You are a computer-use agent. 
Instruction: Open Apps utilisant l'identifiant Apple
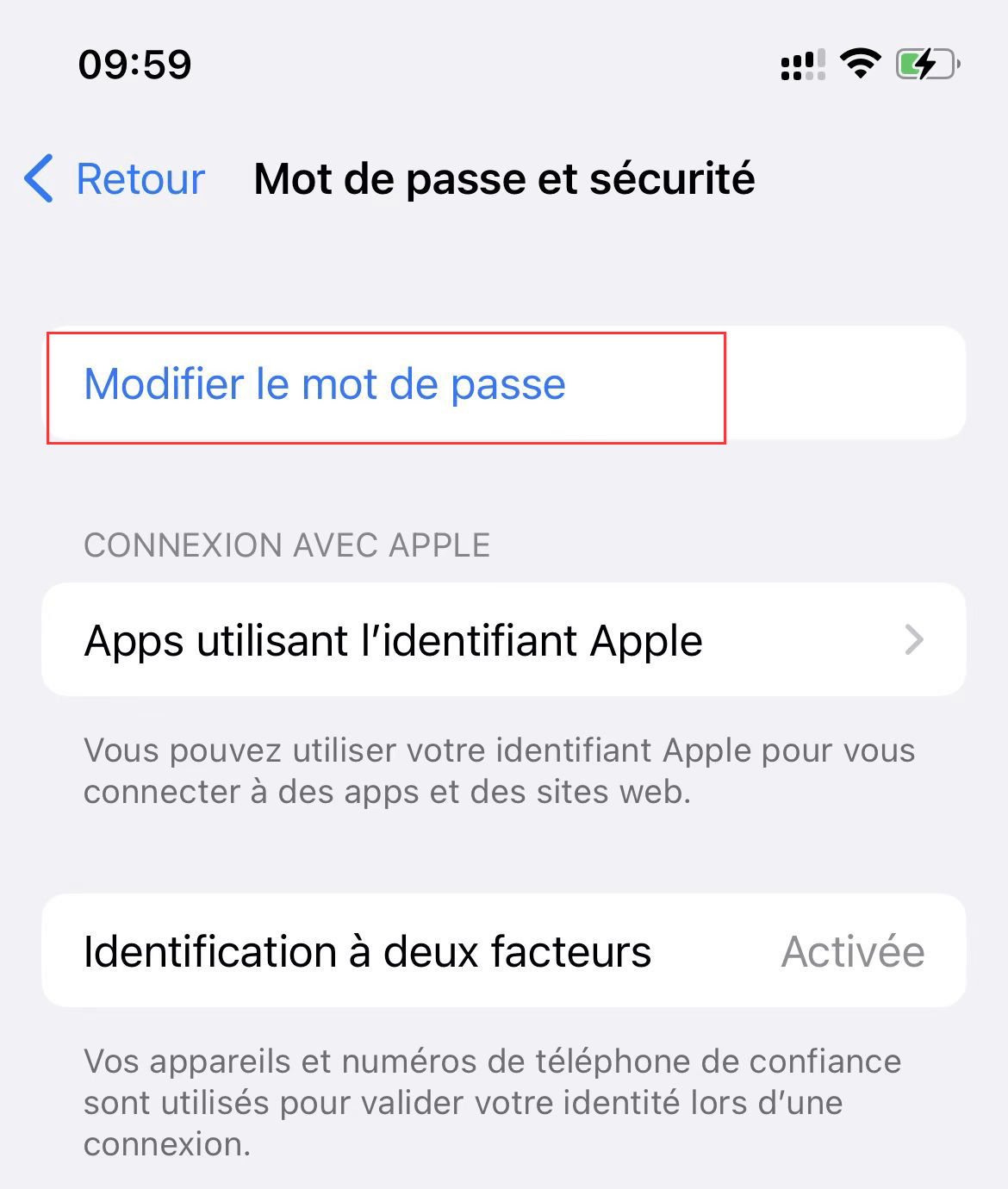[x=503, y=640]
